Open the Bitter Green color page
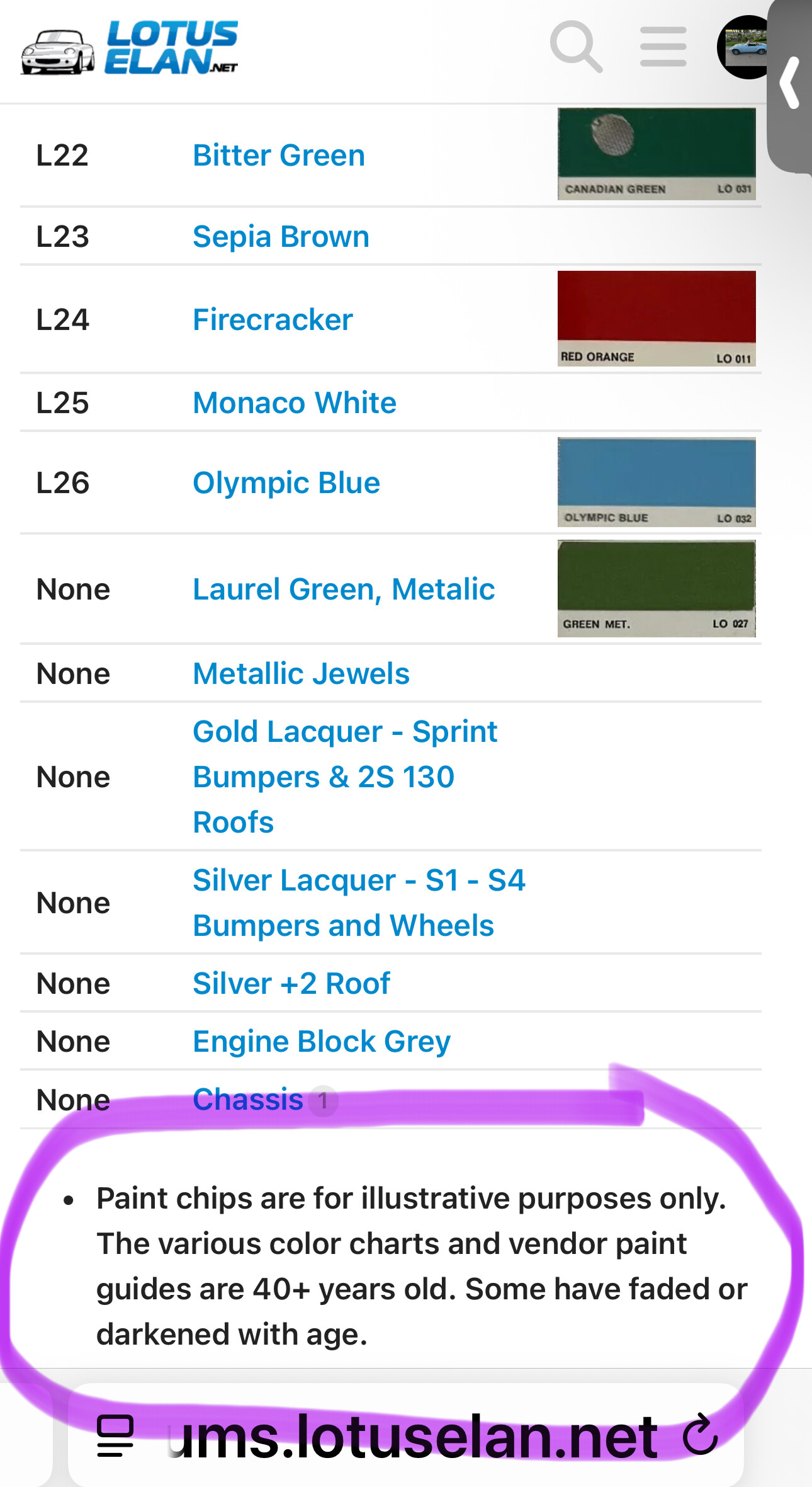This screenshot has height=1487, width=812. [x=279, y=156]
